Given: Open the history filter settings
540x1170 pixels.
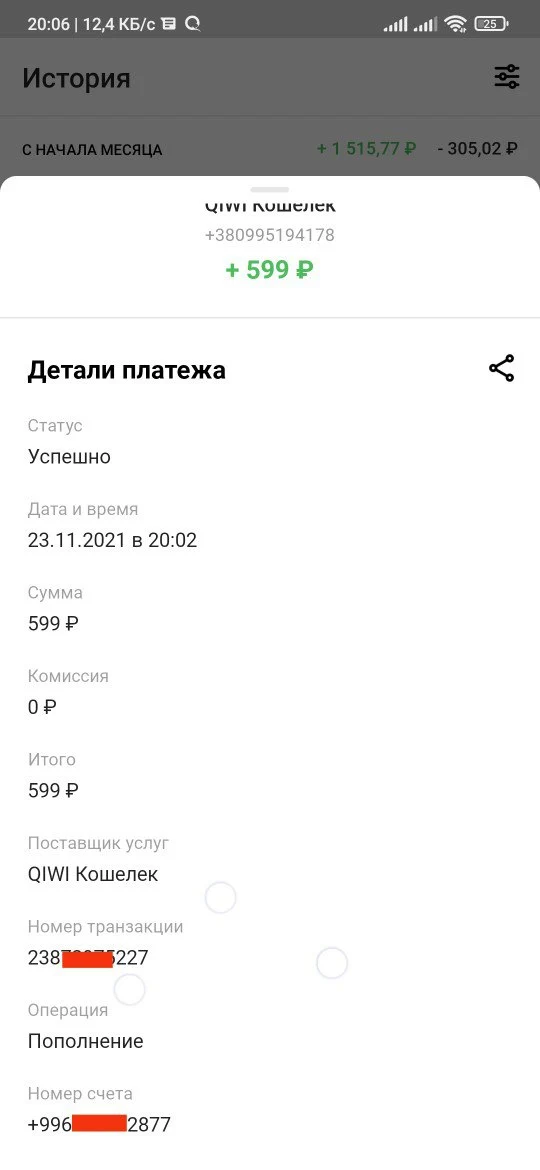Looking at the screenshot, I should [507, 77].
